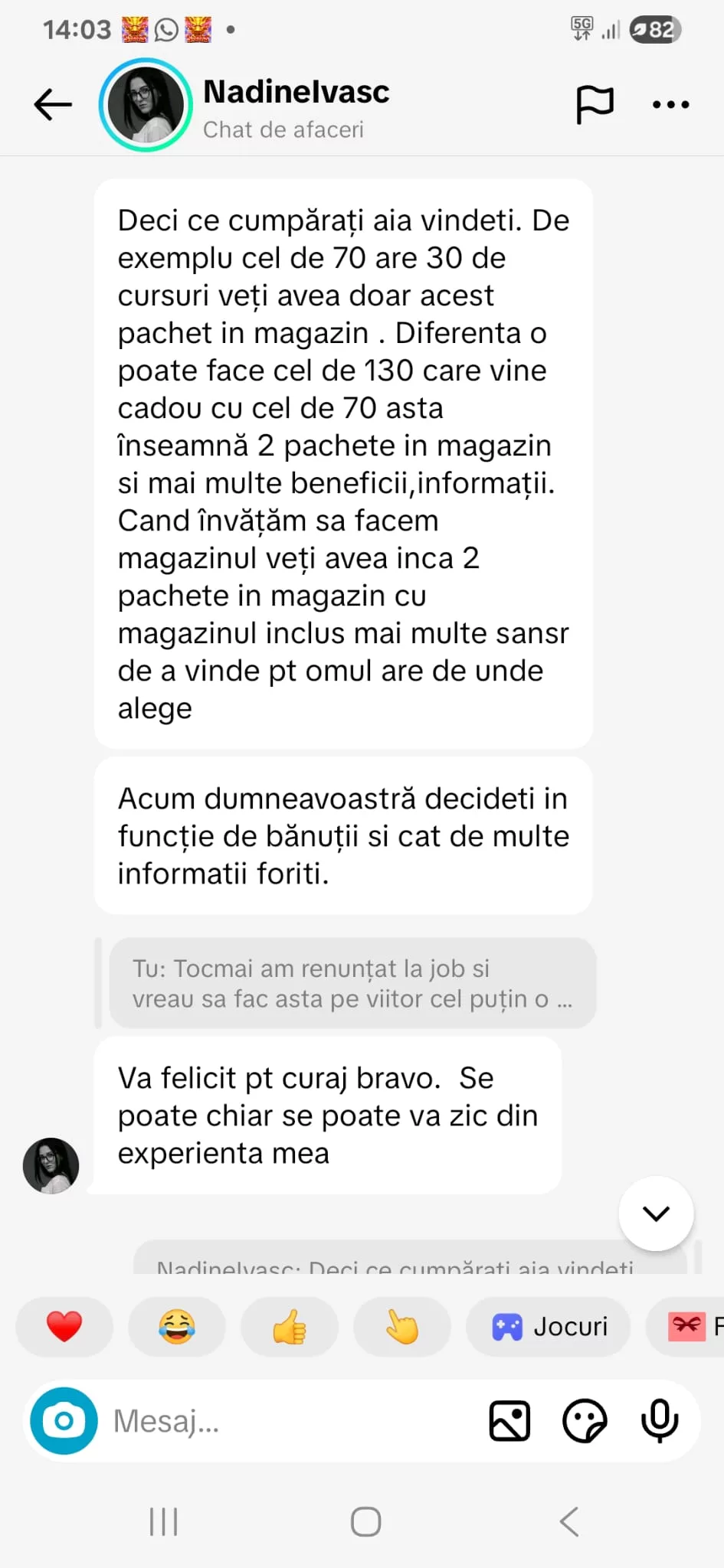Viewport: 724px width, 1568px height.
Task: Report this chat with the flag icon
Action: pos(595,105)
